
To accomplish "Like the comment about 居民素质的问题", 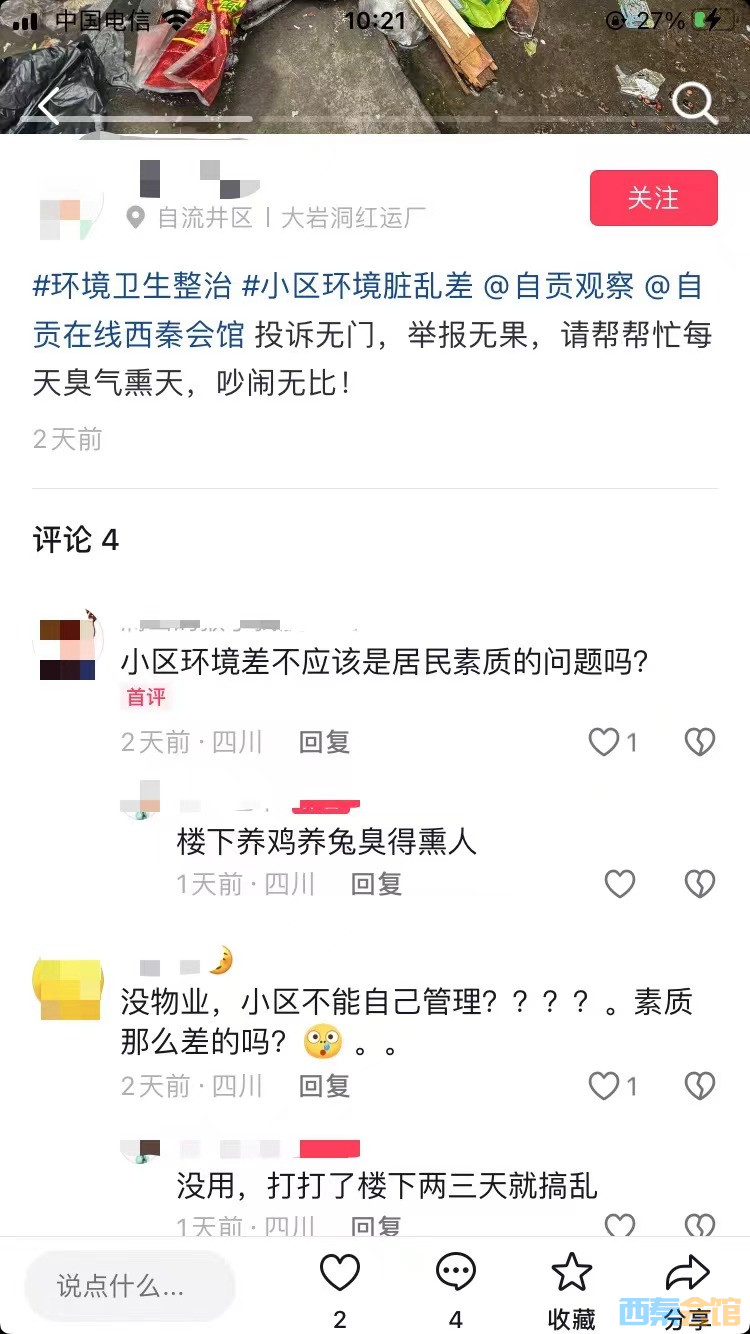I will tap(605, 742).
